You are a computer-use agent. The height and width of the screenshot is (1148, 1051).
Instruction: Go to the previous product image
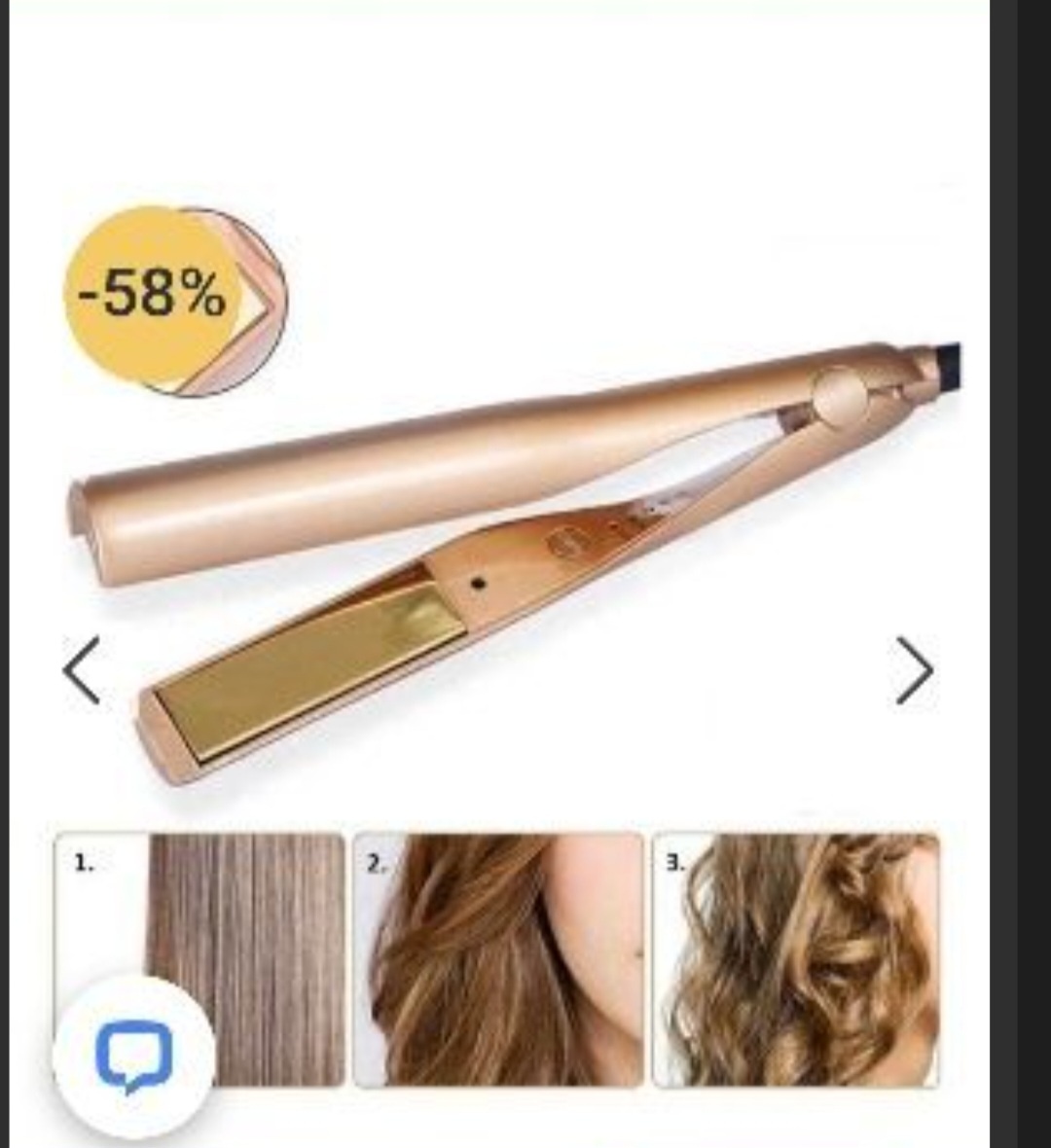coord(82,670)
